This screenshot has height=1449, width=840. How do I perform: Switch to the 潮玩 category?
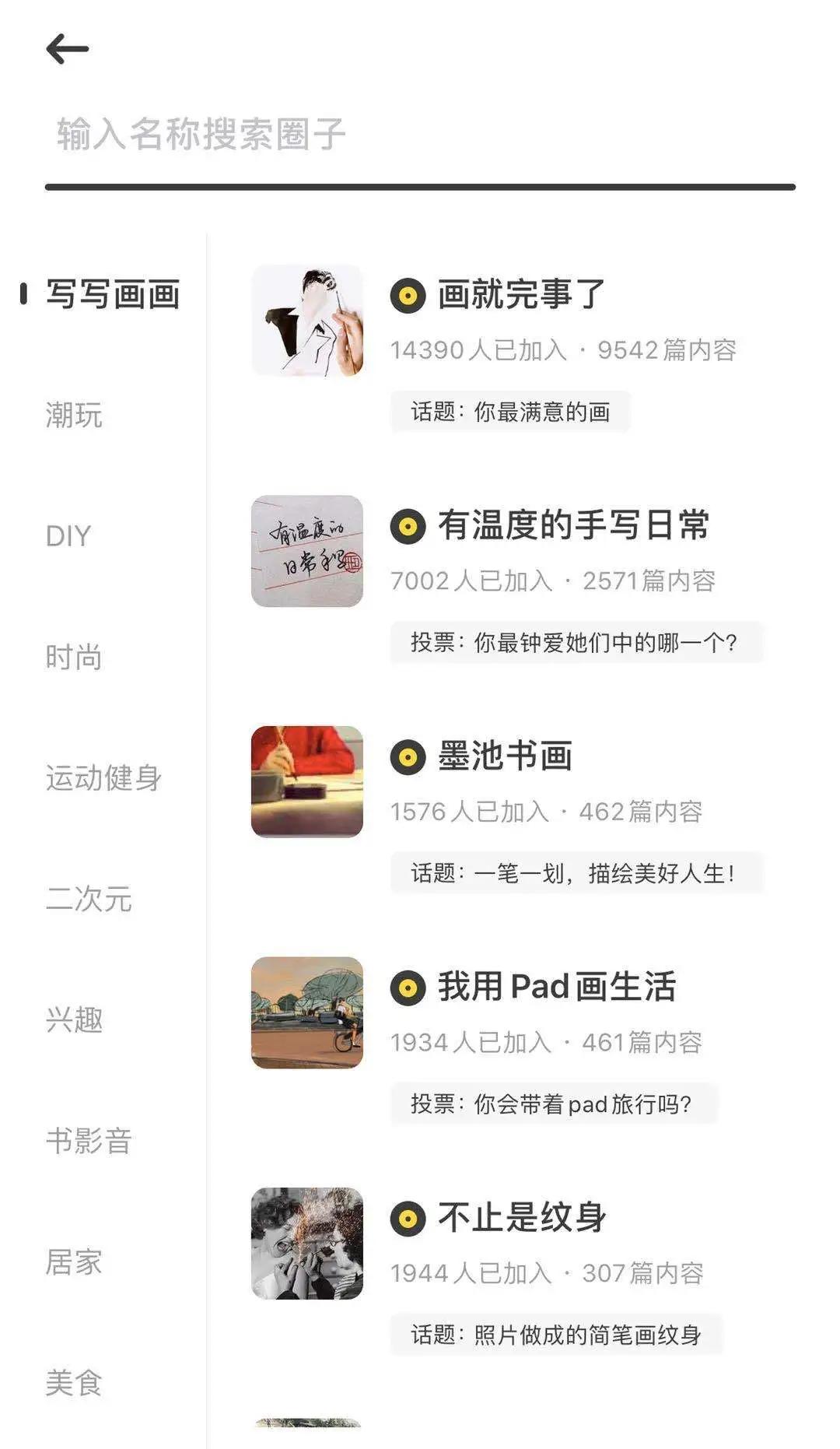[x=74, y=415]
